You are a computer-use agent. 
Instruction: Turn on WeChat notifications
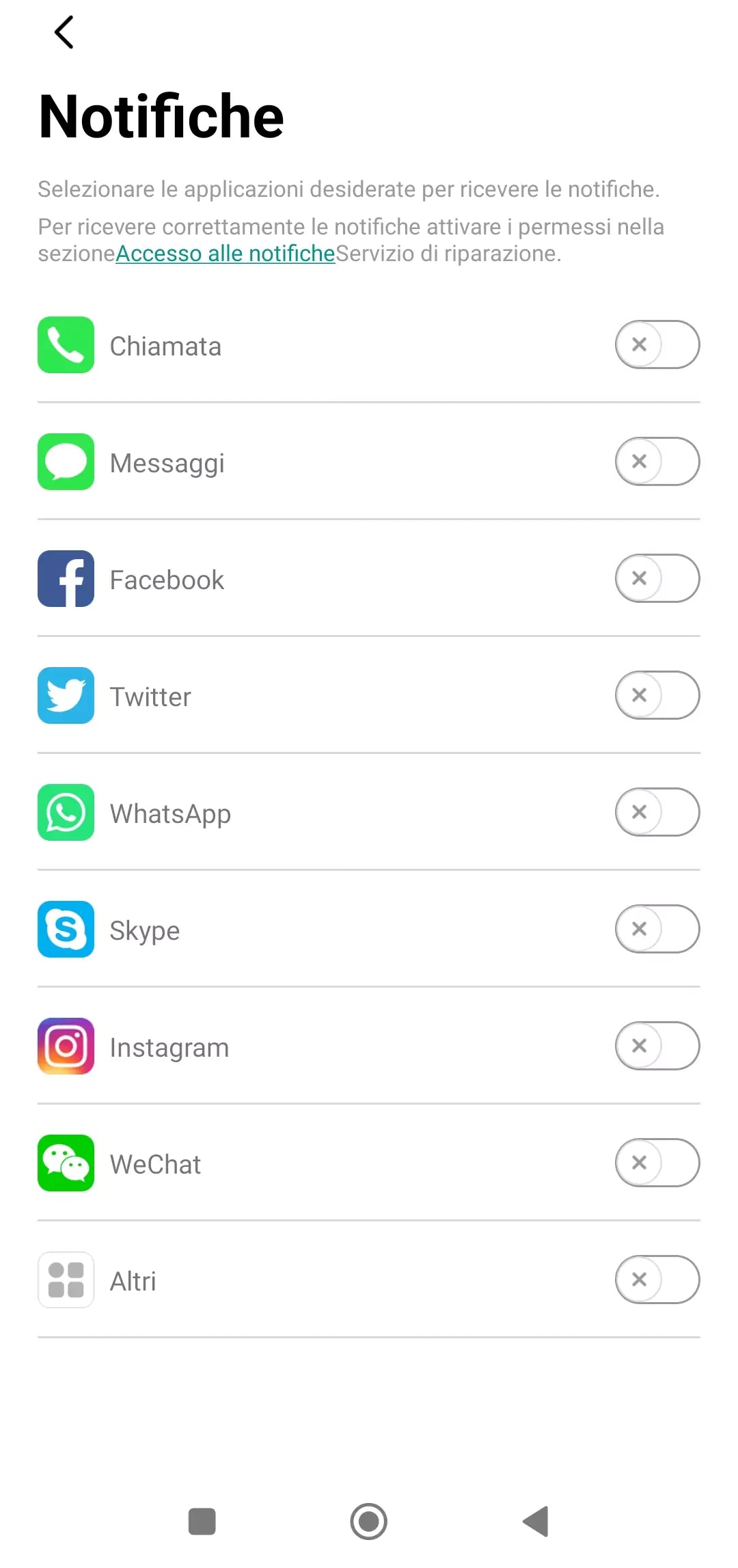(x=657, y=1163)
